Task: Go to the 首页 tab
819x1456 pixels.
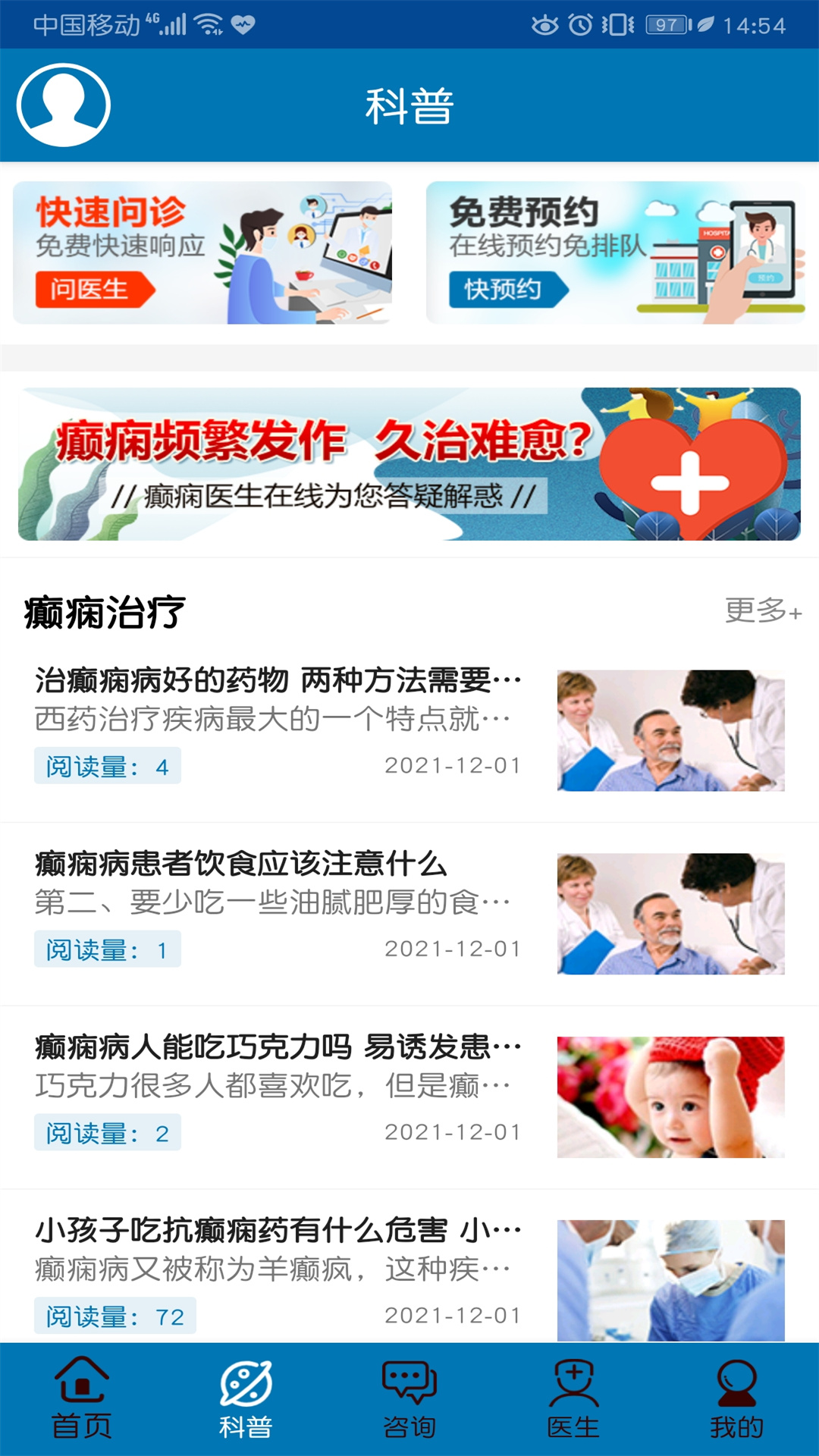Action: pos(82,1399)
